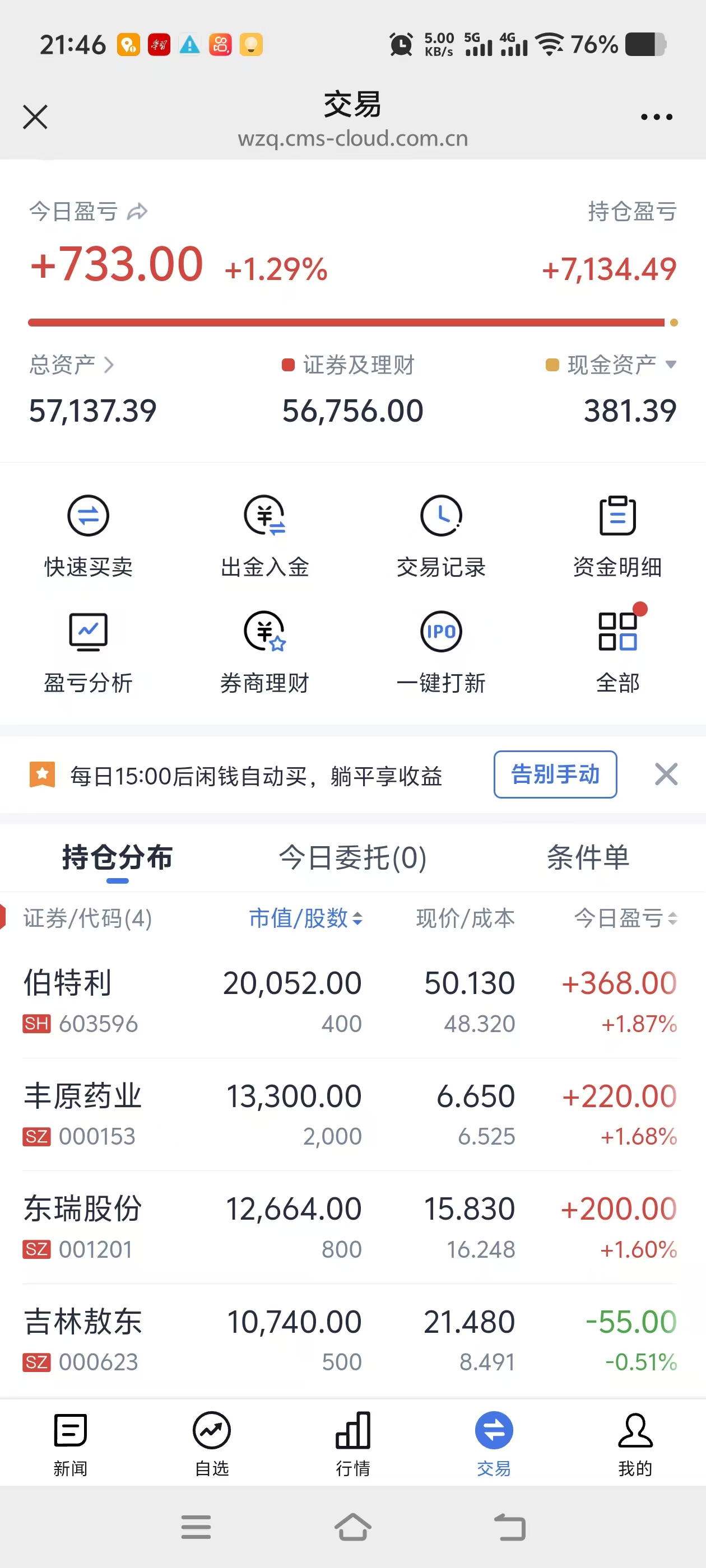Expand the 现金资产 dropdown
The height and width of the screenshot is (1568, 706).
click(670, 365)
